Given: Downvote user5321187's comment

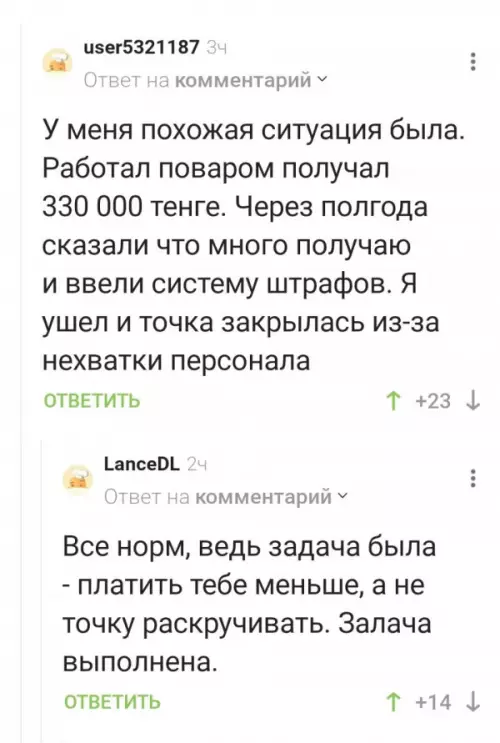Looking at the screenshot, I should pos(473,401).
